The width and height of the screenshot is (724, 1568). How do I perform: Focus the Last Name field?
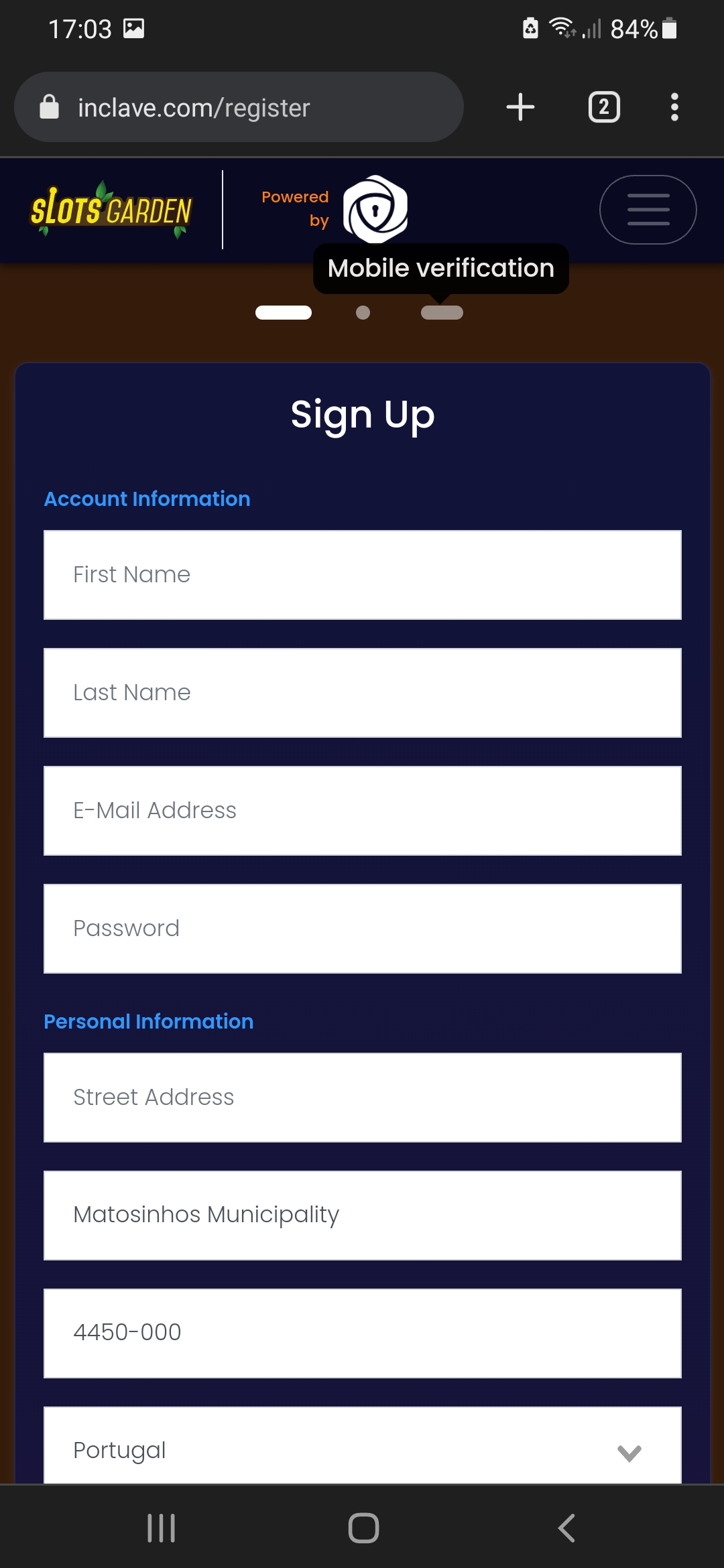pos(362,693)
